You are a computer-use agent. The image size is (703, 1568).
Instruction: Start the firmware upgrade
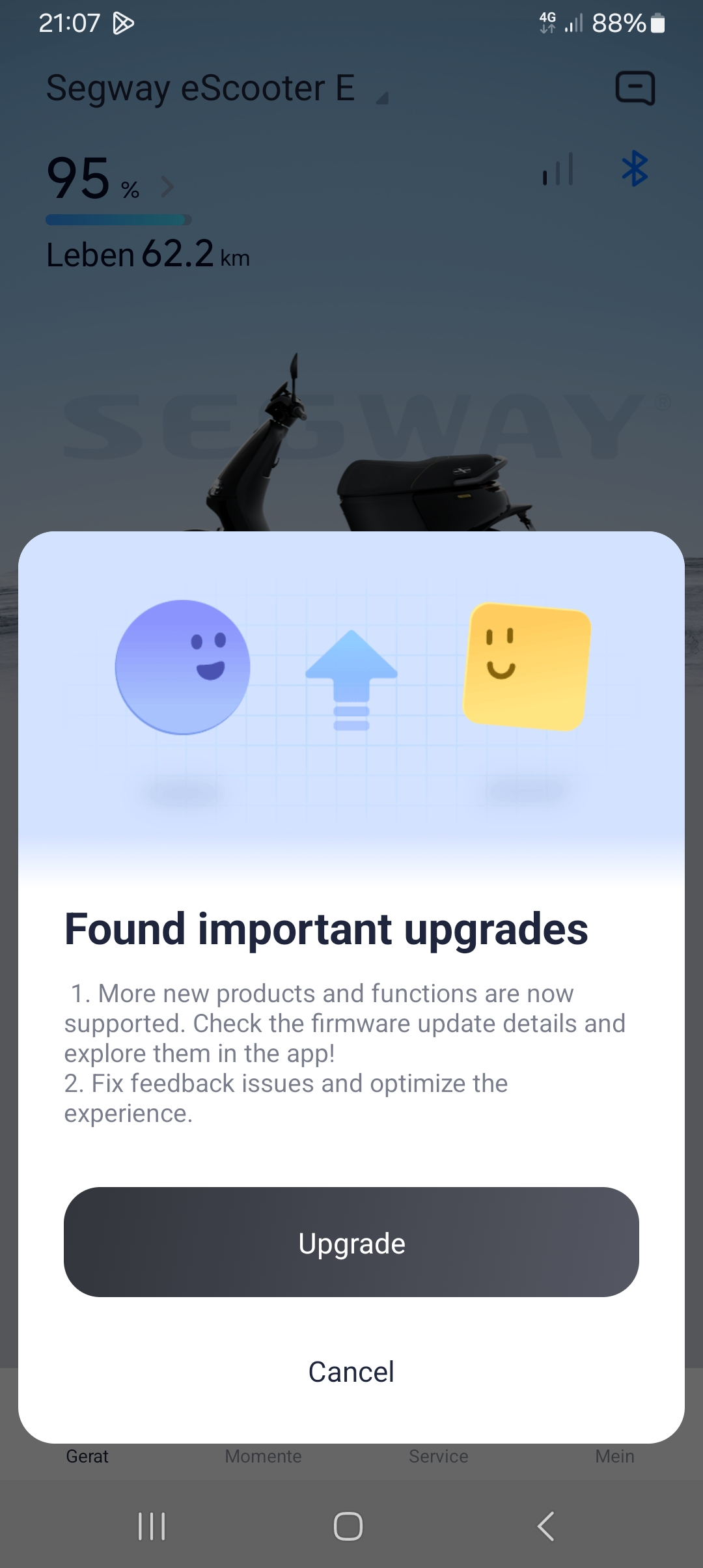tap(351, 1242)
